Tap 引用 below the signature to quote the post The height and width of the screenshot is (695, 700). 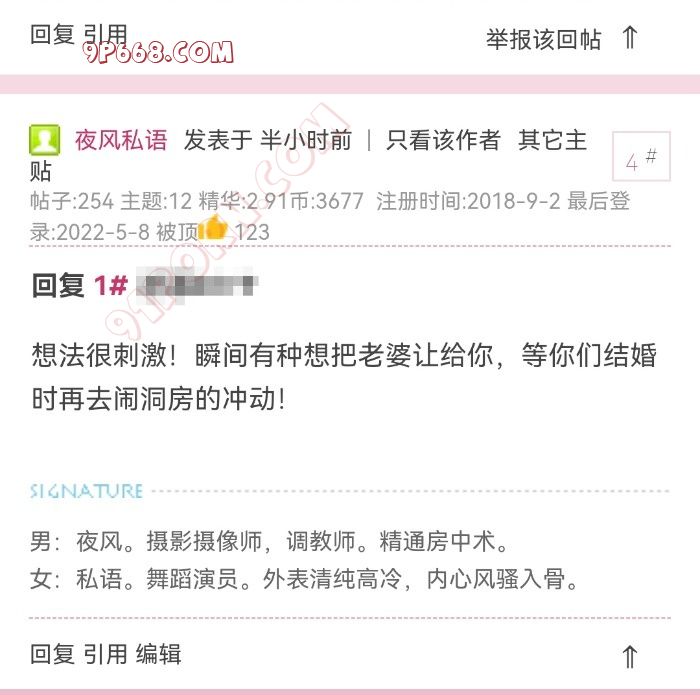[105, 654]
